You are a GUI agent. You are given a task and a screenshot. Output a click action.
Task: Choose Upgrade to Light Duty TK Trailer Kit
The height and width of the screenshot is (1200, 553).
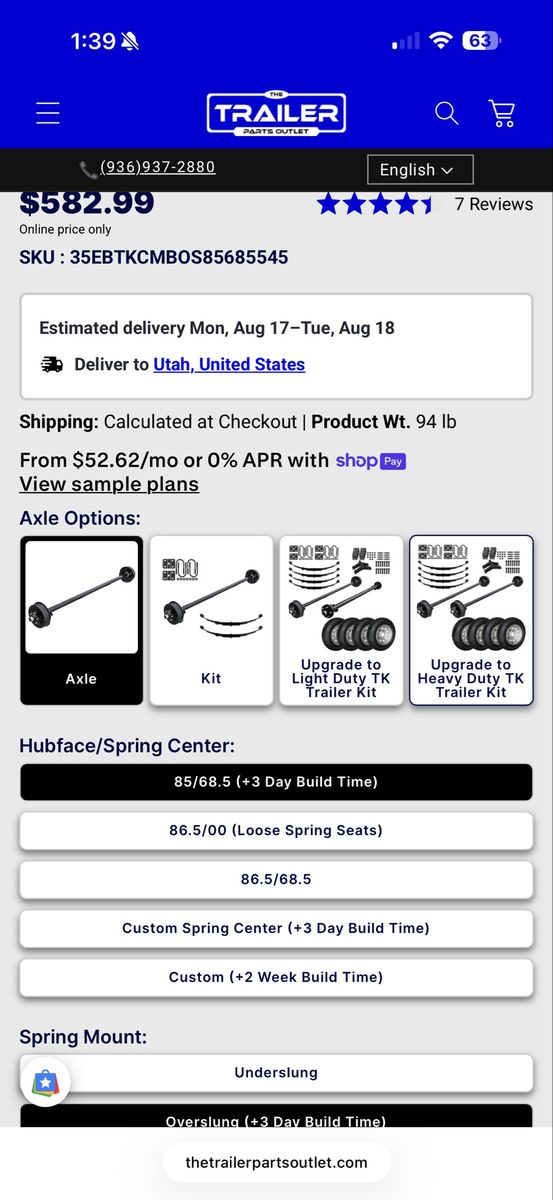pos(341,620)
